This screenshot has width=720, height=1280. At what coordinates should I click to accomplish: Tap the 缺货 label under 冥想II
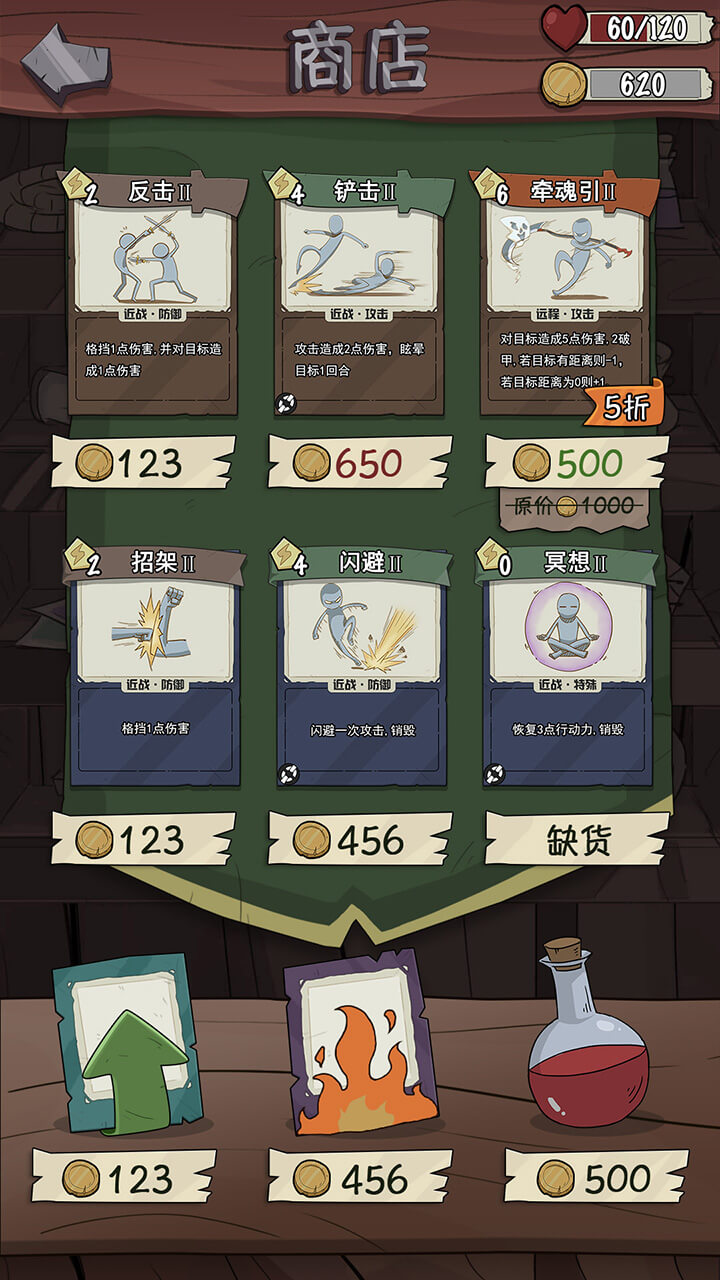point(577,839)
